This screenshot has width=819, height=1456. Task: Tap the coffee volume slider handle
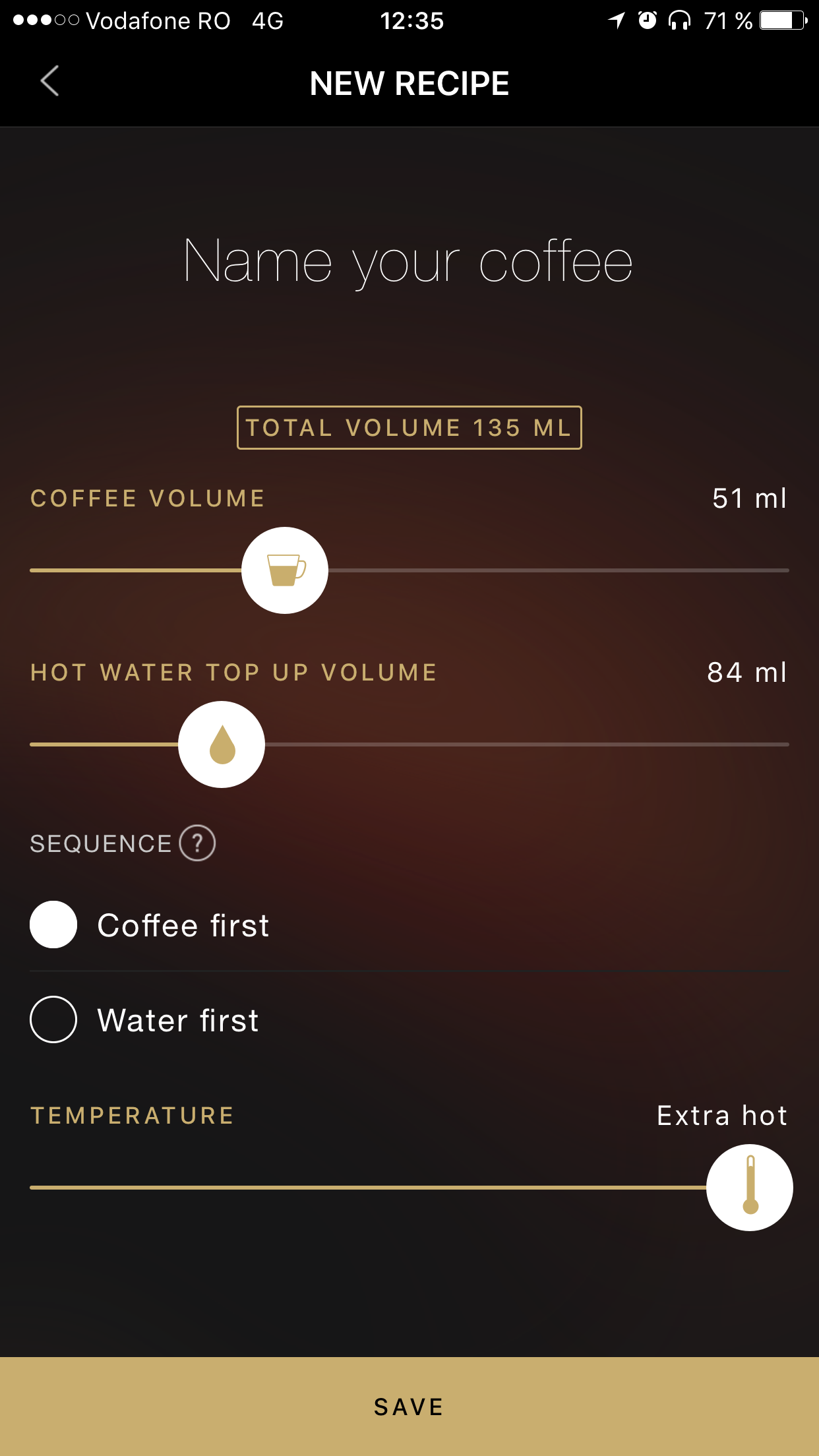285,570
